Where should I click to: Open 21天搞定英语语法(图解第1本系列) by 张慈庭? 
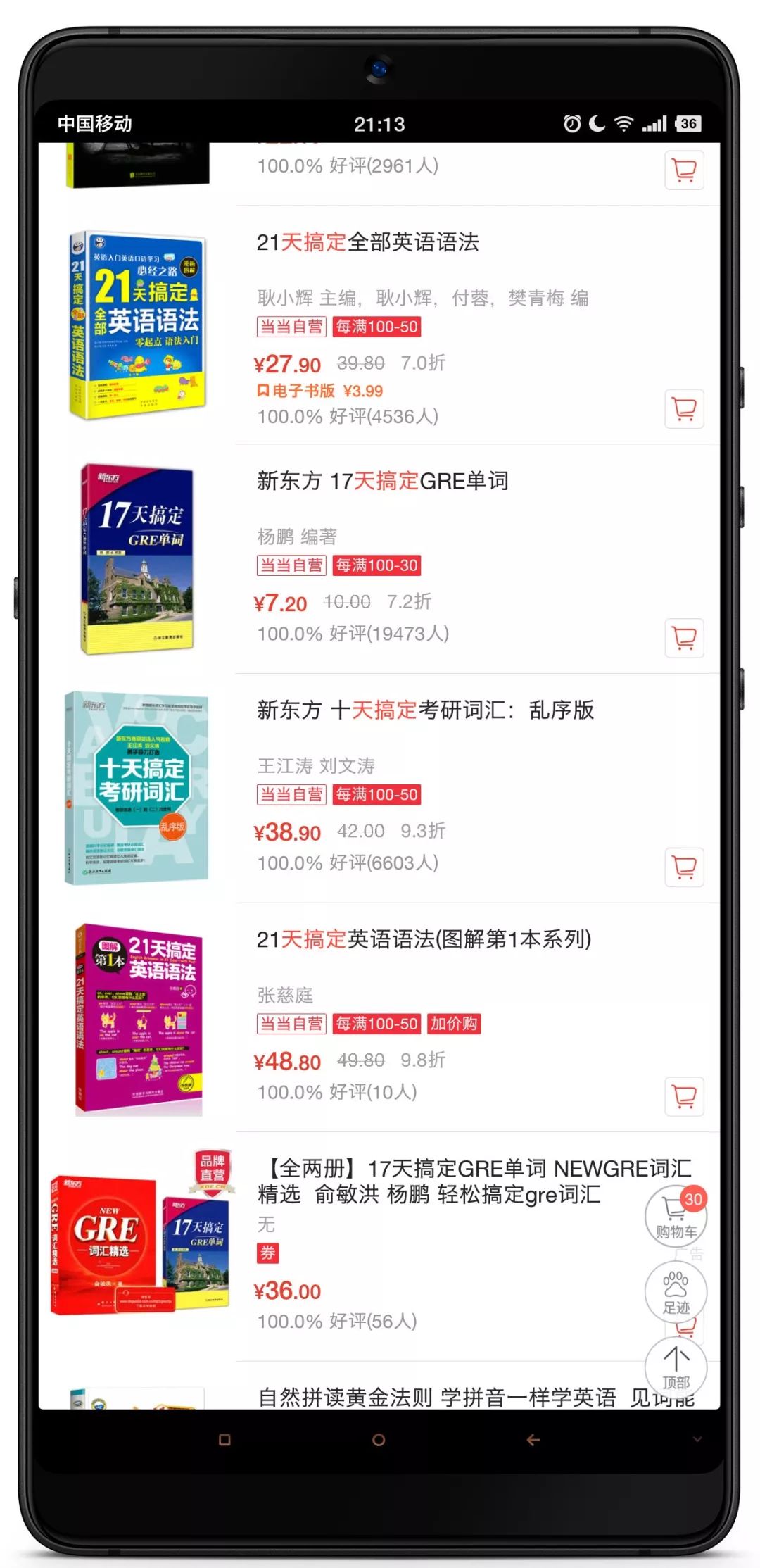pyautogui.click(x=424, y=939)
